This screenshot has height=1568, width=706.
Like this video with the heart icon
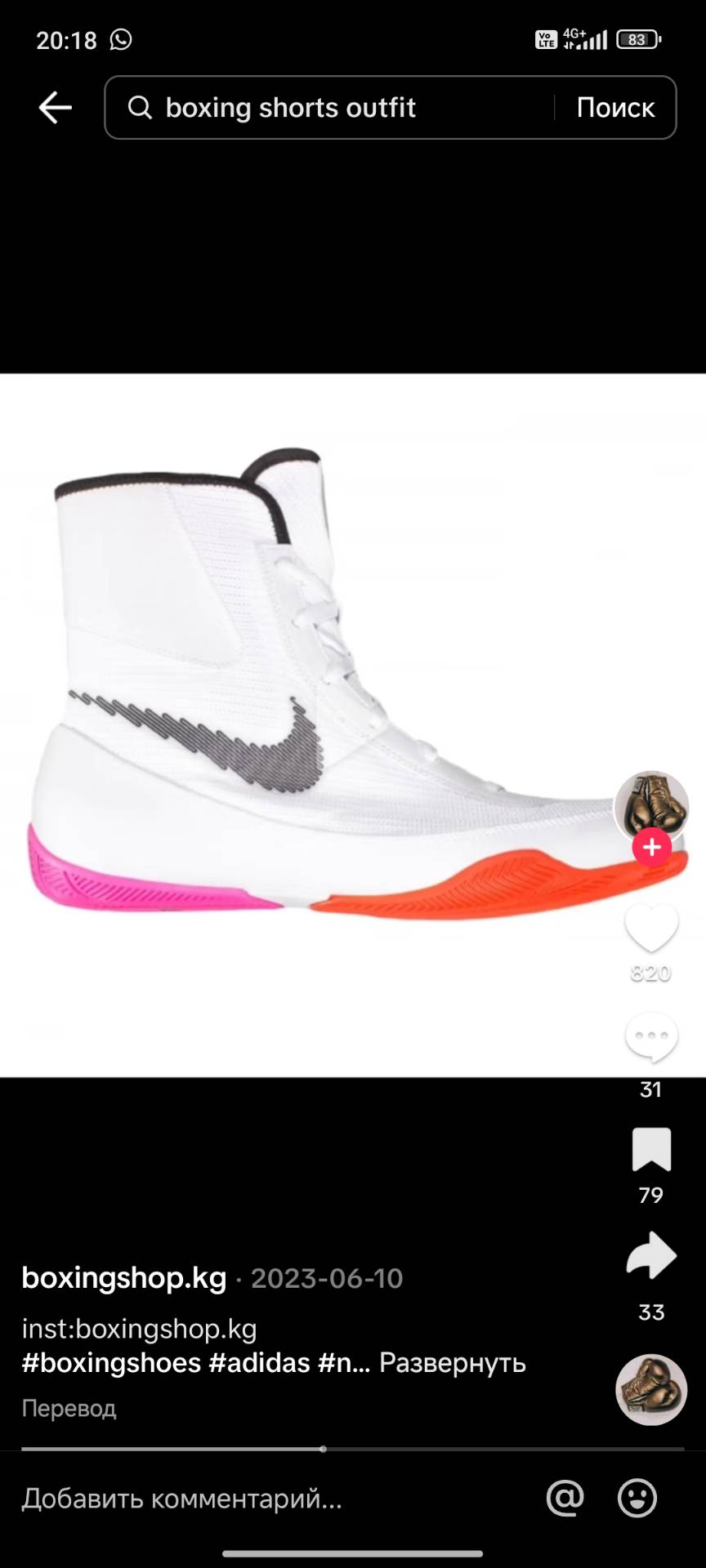(x=651, y=929)
